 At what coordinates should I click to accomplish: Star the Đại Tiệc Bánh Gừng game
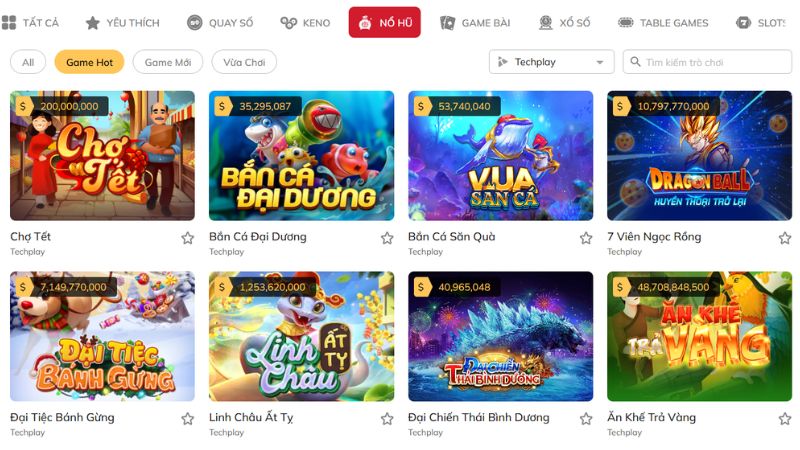click(x=187, y=418)
